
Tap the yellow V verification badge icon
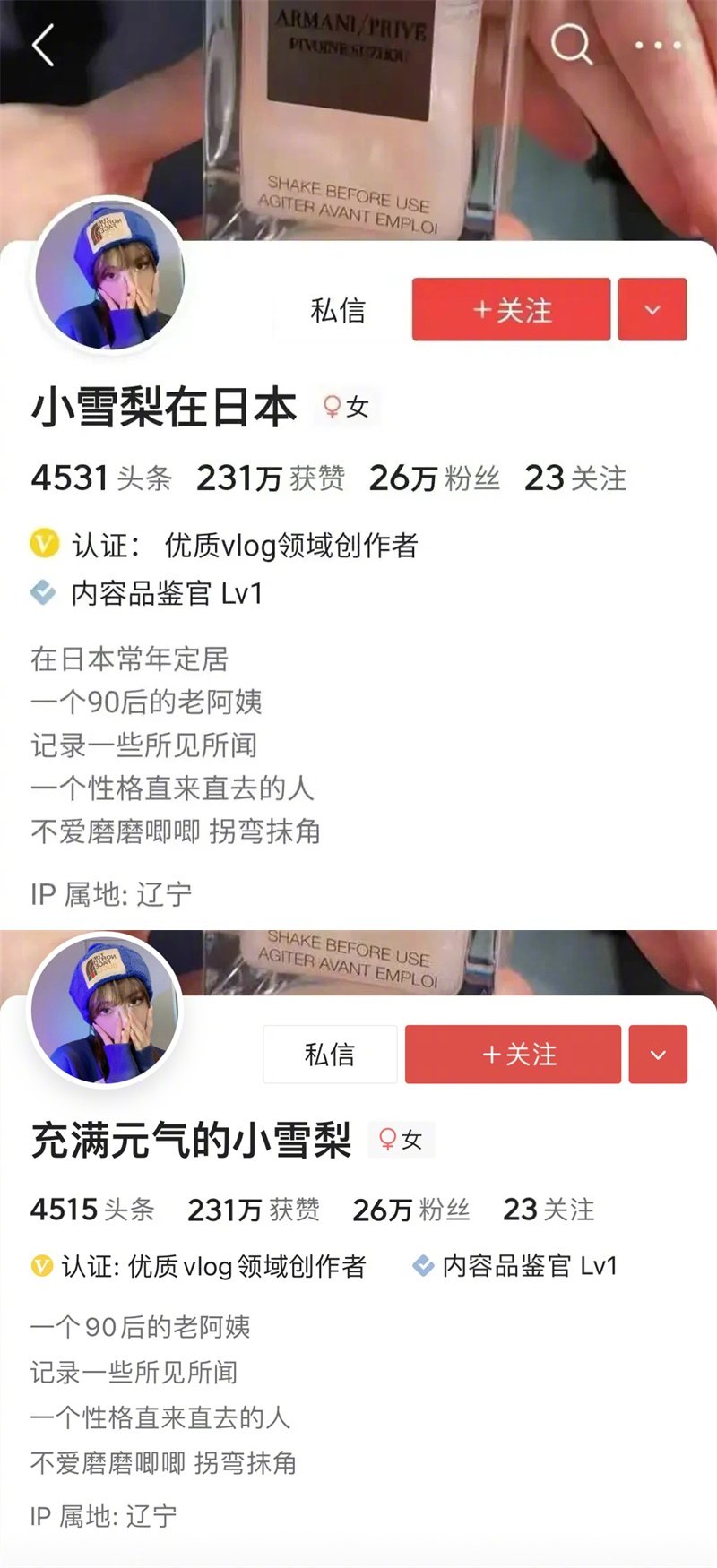[x=42, y=544]
